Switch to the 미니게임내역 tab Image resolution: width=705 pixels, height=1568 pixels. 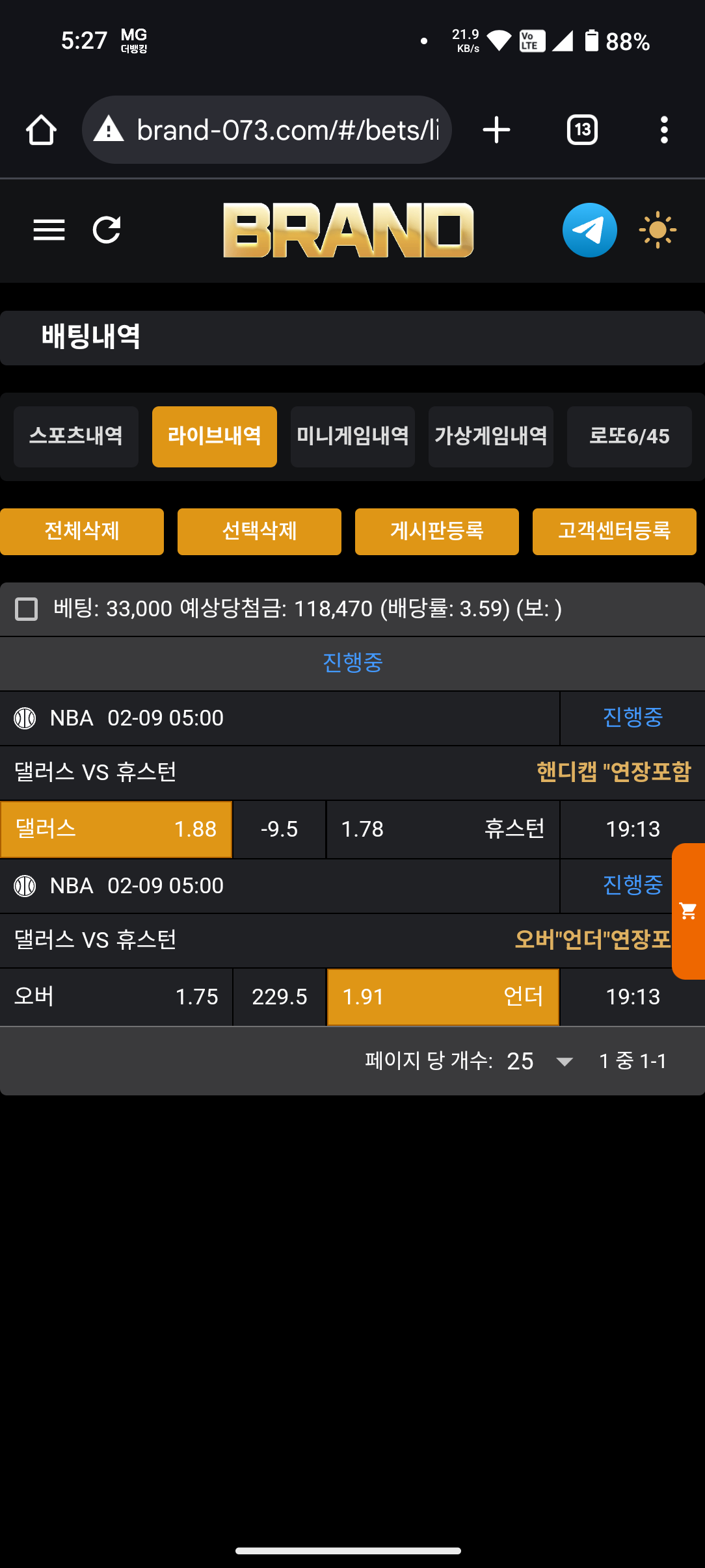click(x=352, y=436)
